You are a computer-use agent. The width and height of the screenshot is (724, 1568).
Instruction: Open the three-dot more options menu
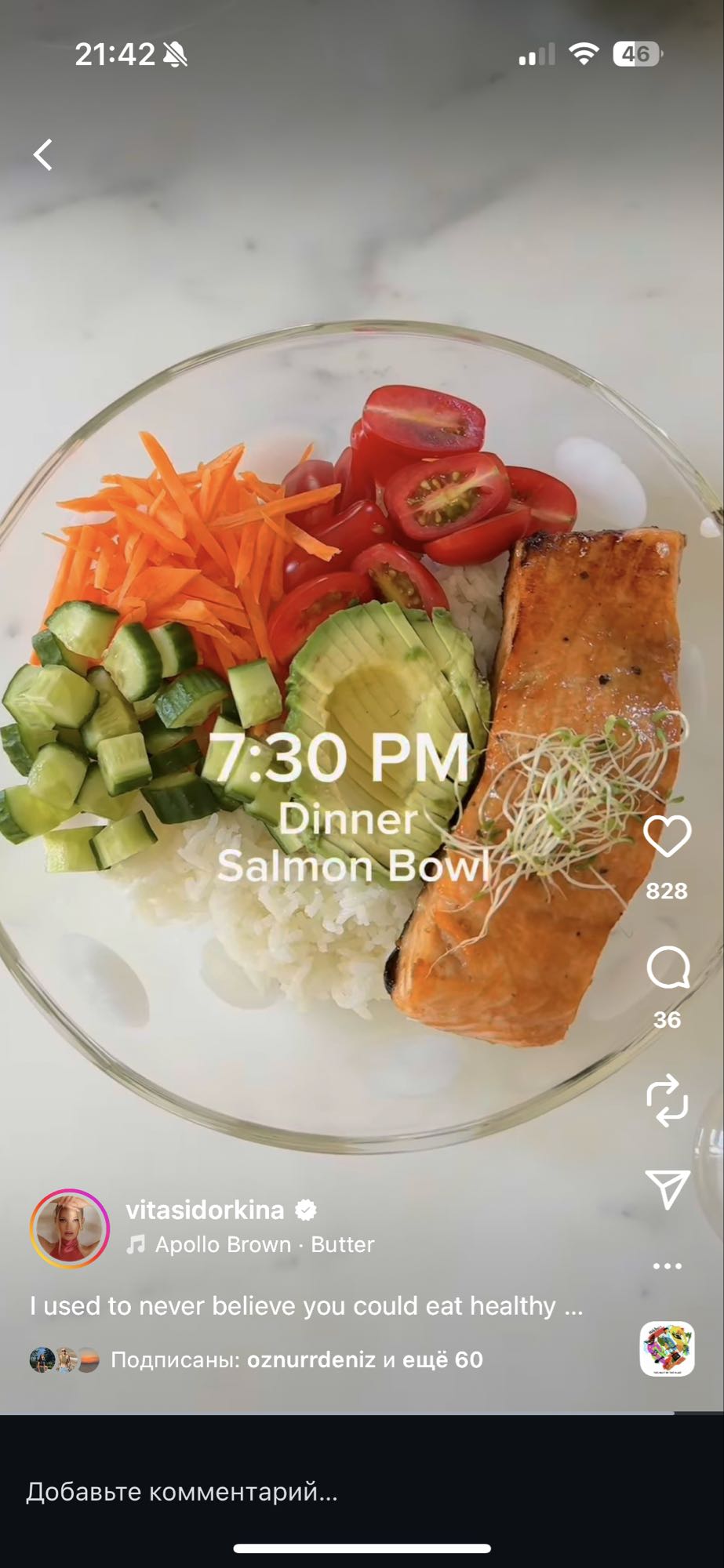point(667,1265)
